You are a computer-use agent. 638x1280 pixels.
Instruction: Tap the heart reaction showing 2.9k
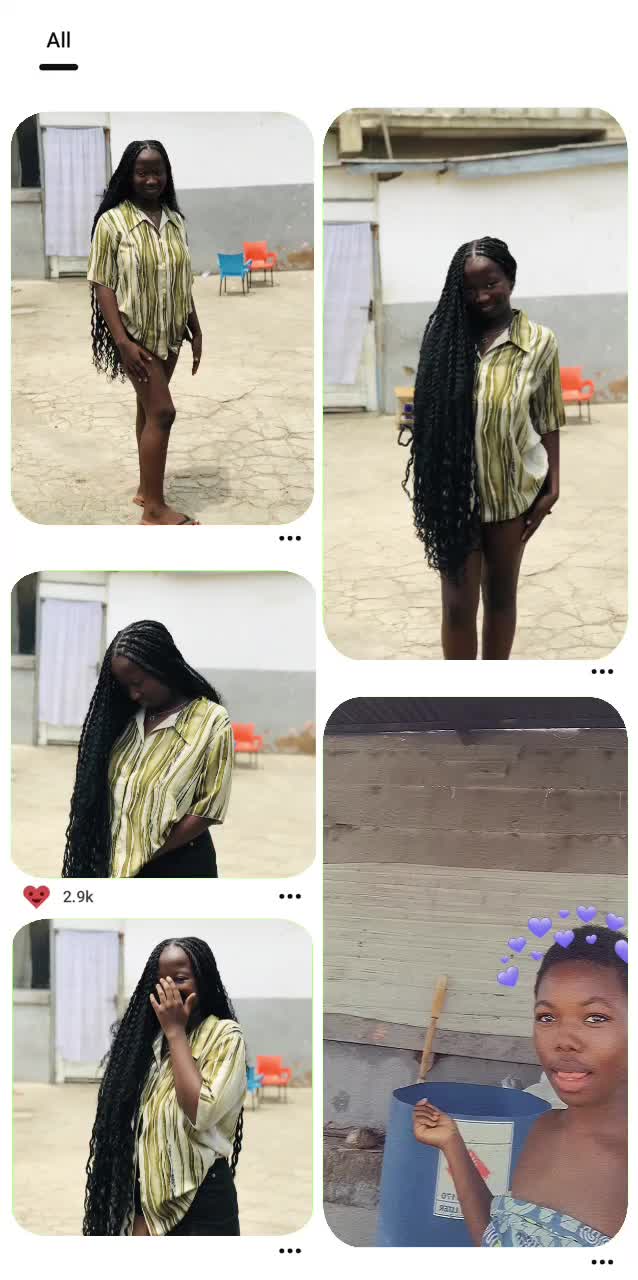[x=36, y=896]
